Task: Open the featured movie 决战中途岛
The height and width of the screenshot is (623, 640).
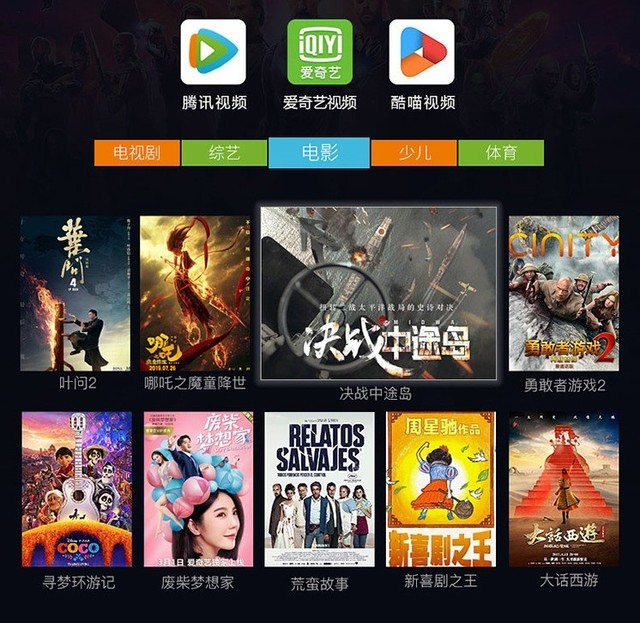Action: (378, 294)
